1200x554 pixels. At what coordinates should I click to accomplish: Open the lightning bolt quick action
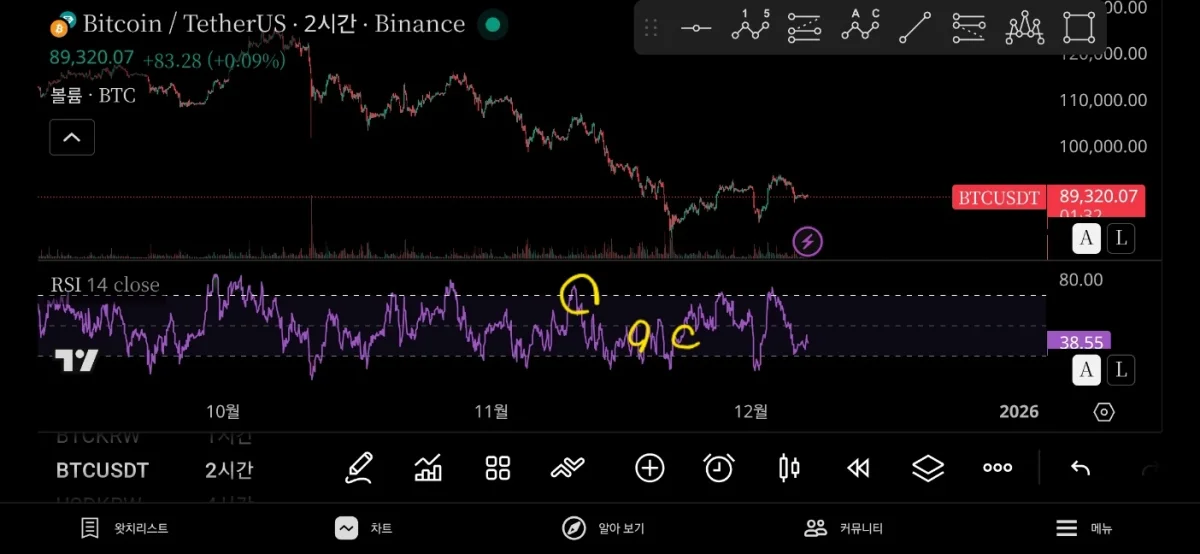(808, 241)
